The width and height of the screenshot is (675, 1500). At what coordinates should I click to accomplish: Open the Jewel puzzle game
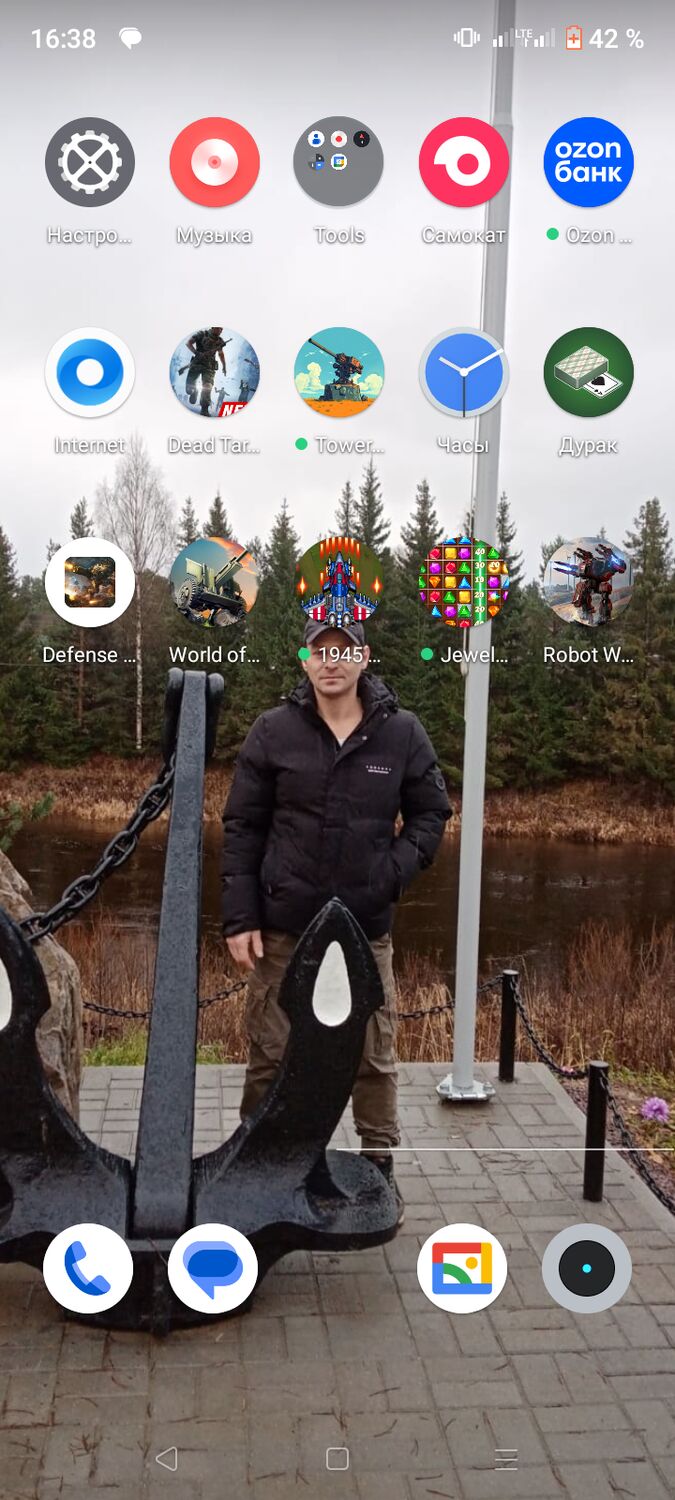pyautogui.click(x=463, y=582)
